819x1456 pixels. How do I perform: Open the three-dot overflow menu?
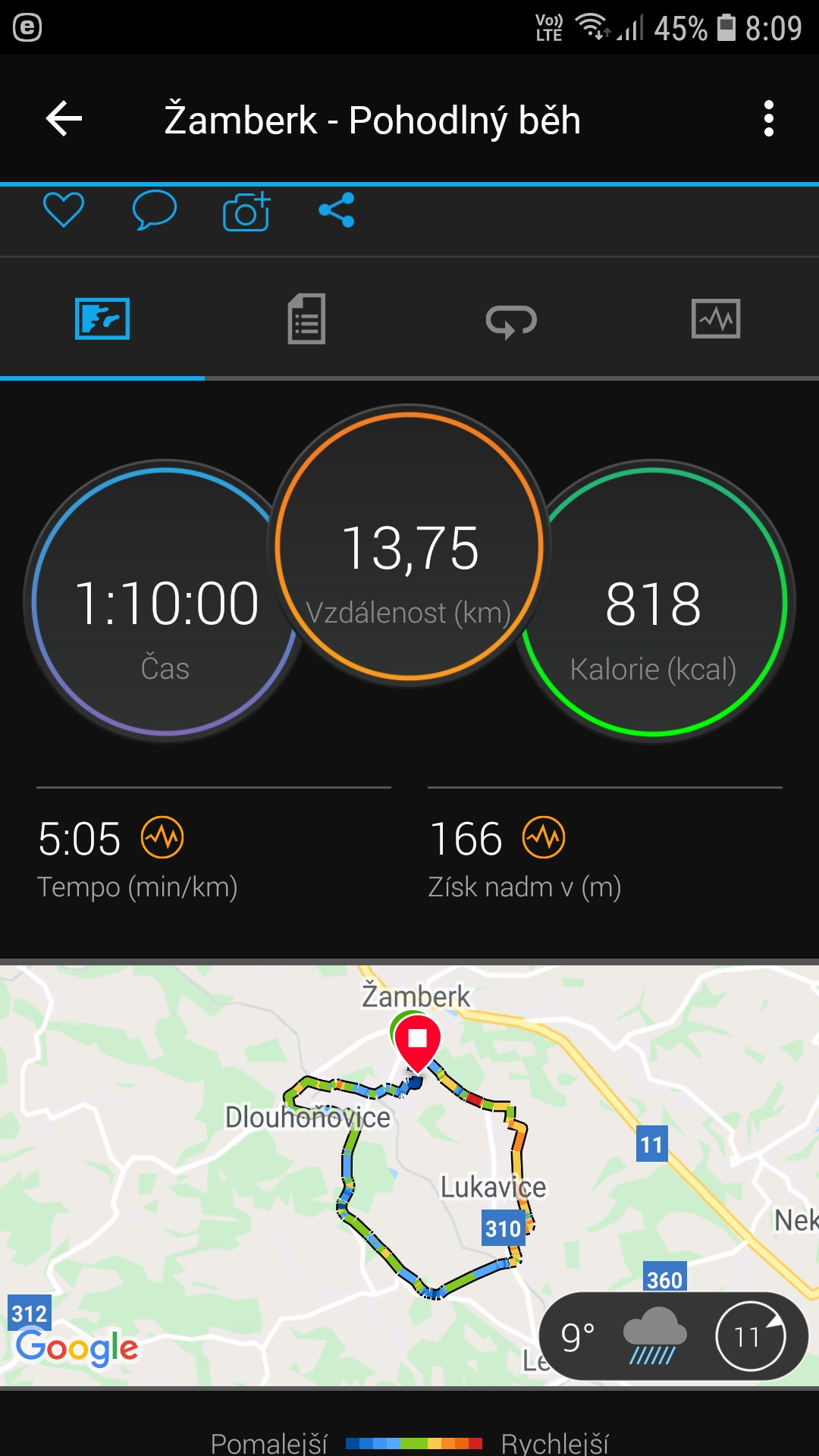[x=769, y=119]
